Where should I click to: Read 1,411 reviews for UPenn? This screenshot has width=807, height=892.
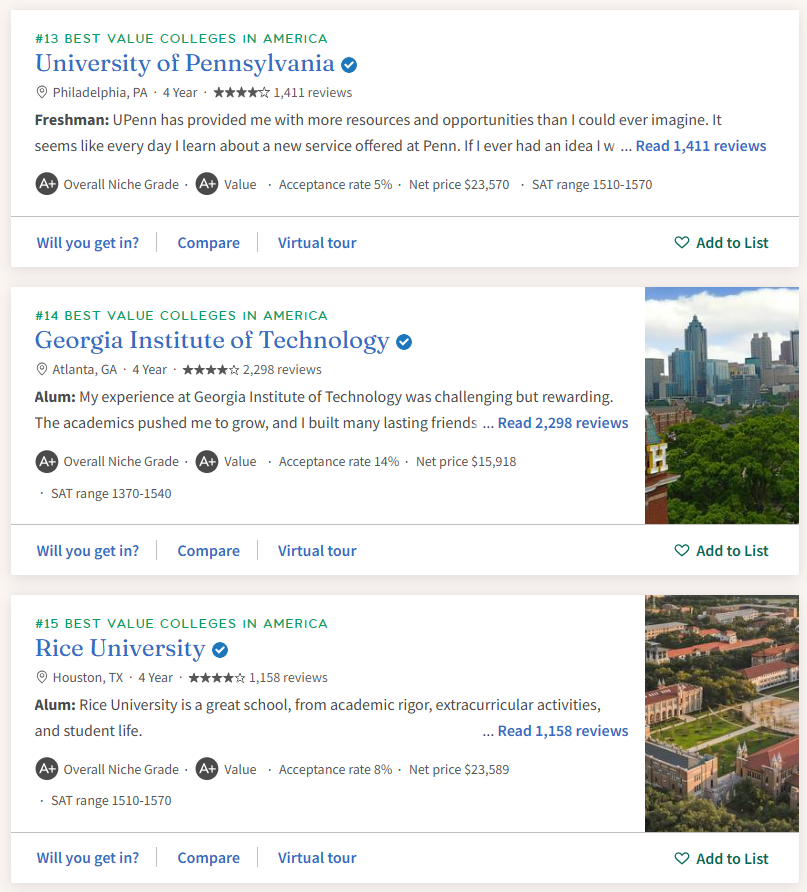(700, 146)
